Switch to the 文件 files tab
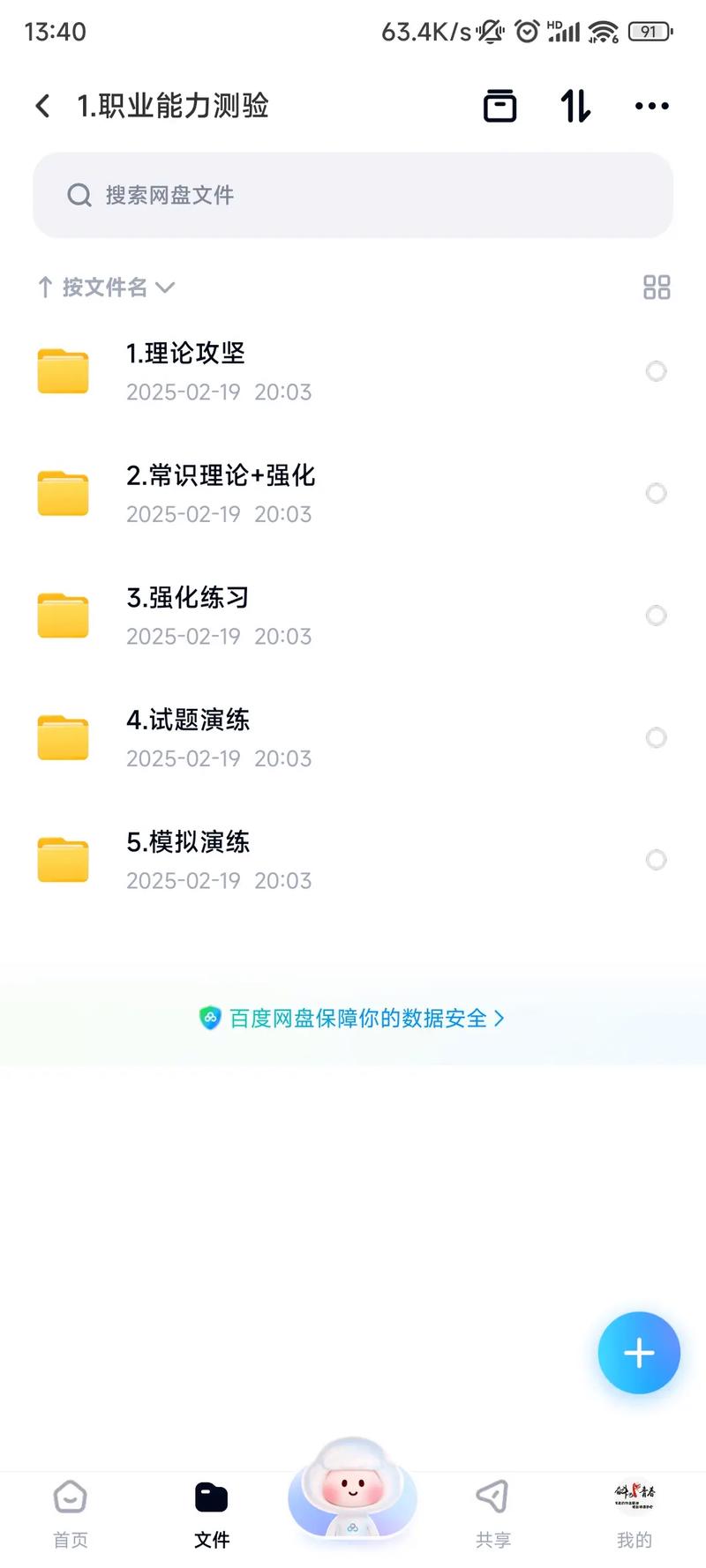The width and height of the screenshot is (706, 1568). click(x=211, y=1497)
